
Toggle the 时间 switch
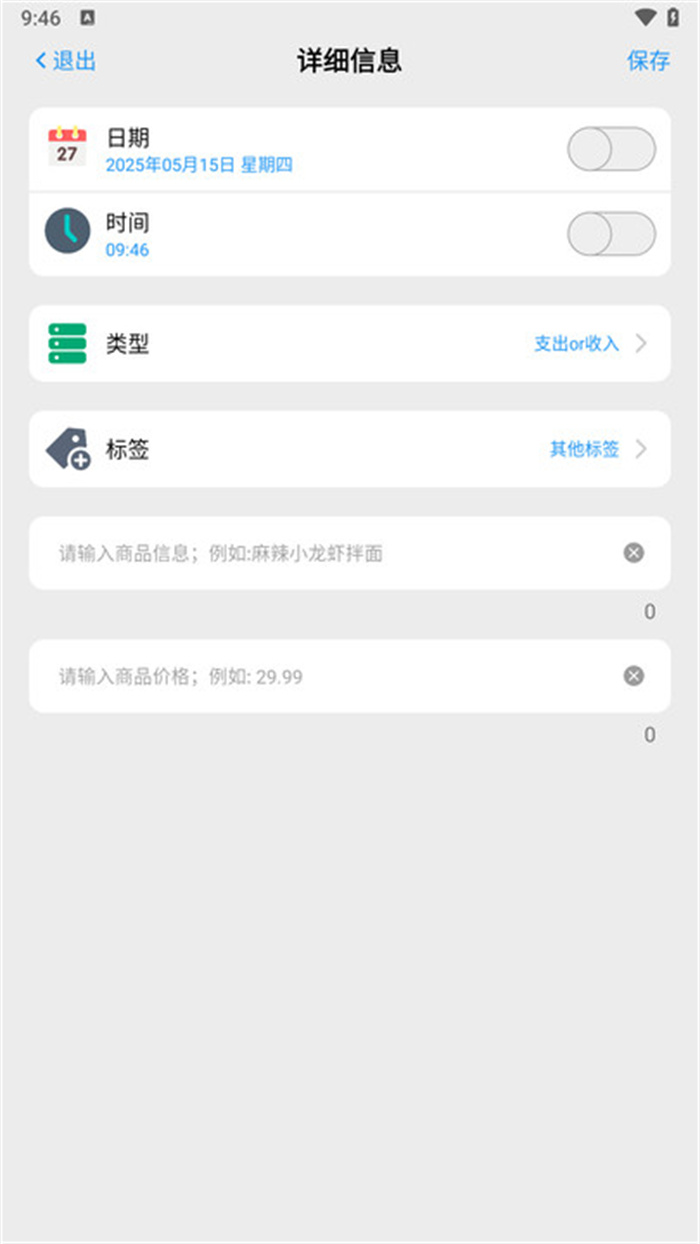pos(611,234)
